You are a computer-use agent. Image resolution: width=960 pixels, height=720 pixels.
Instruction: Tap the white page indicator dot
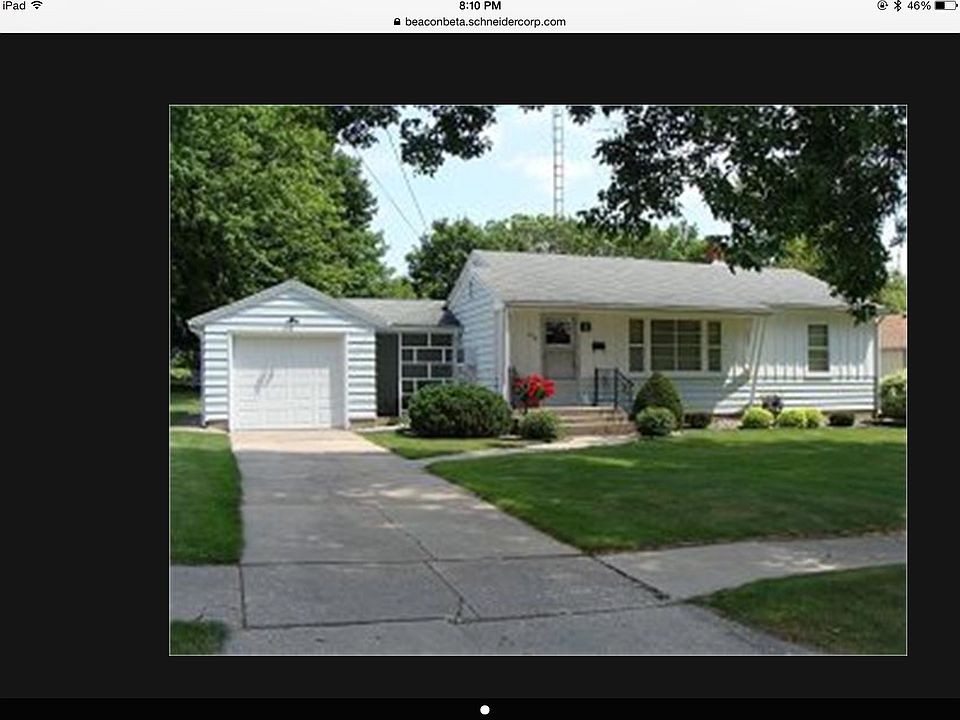[x=485, y=709]
